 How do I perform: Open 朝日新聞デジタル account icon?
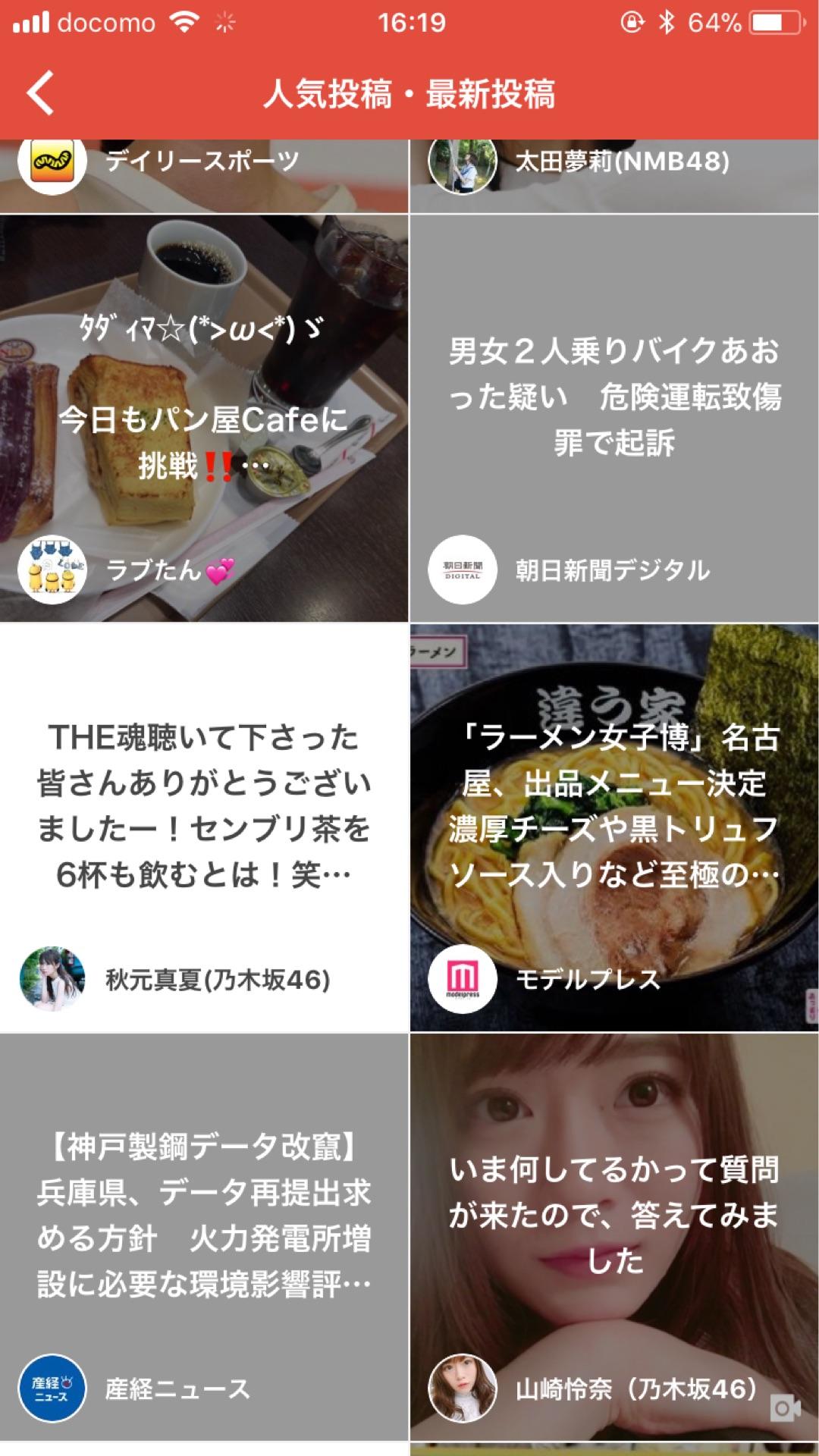pos(463,570)
